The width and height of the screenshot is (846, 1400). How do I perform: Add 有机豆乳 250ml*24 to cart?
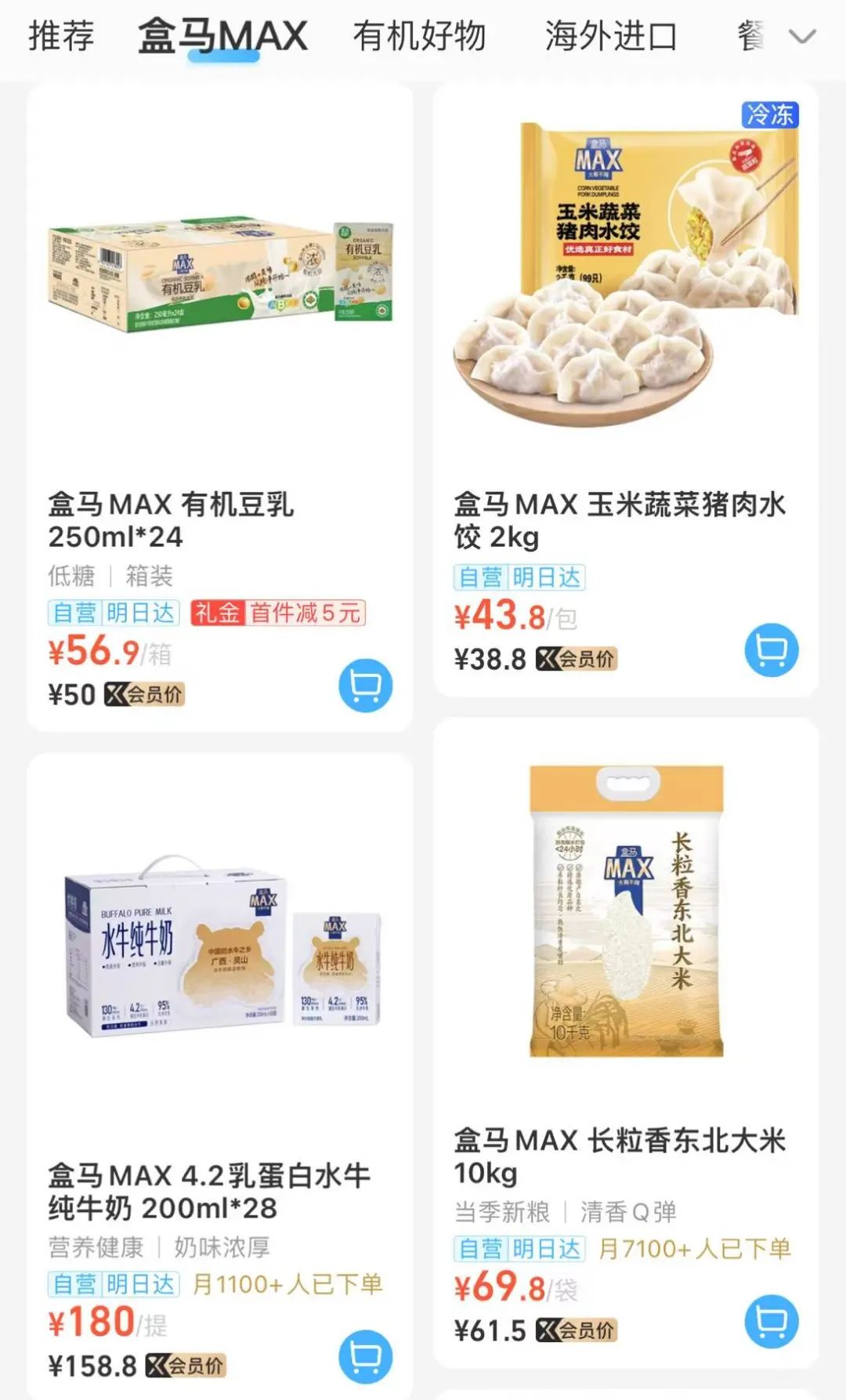(x=366, y=686)
